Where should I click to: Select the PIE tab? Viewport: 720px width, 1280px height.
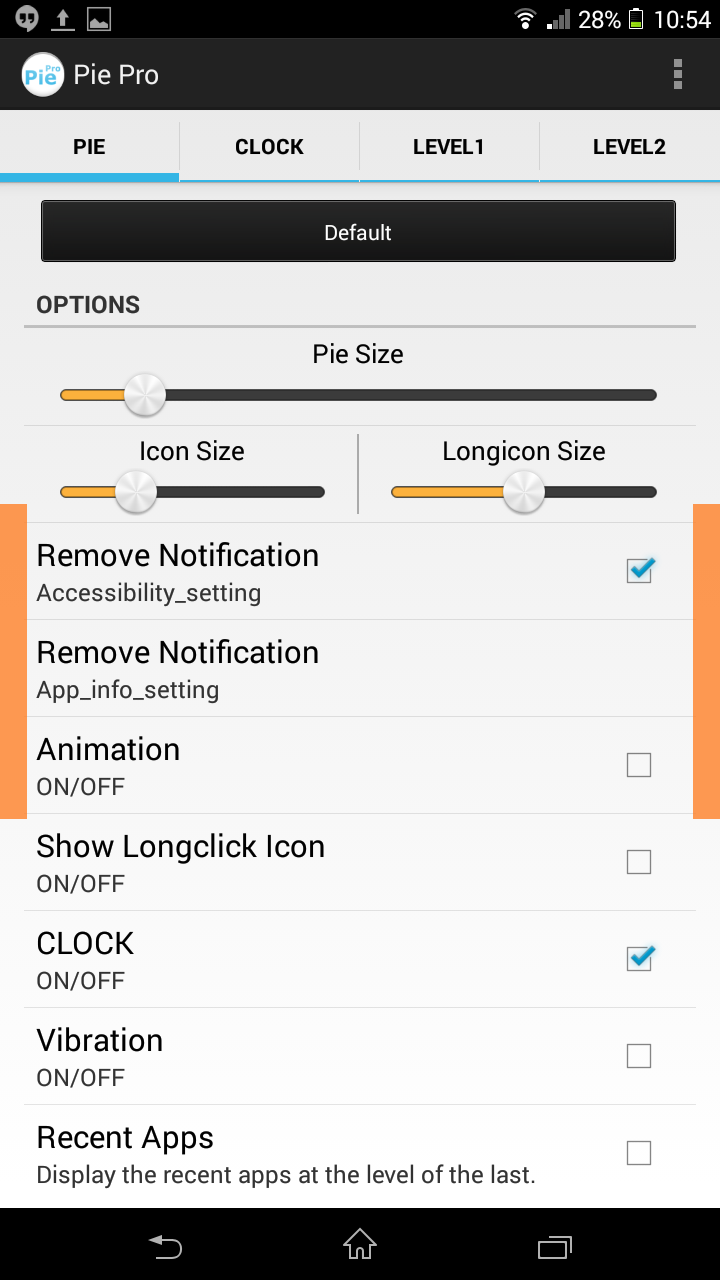click(89, 147)
